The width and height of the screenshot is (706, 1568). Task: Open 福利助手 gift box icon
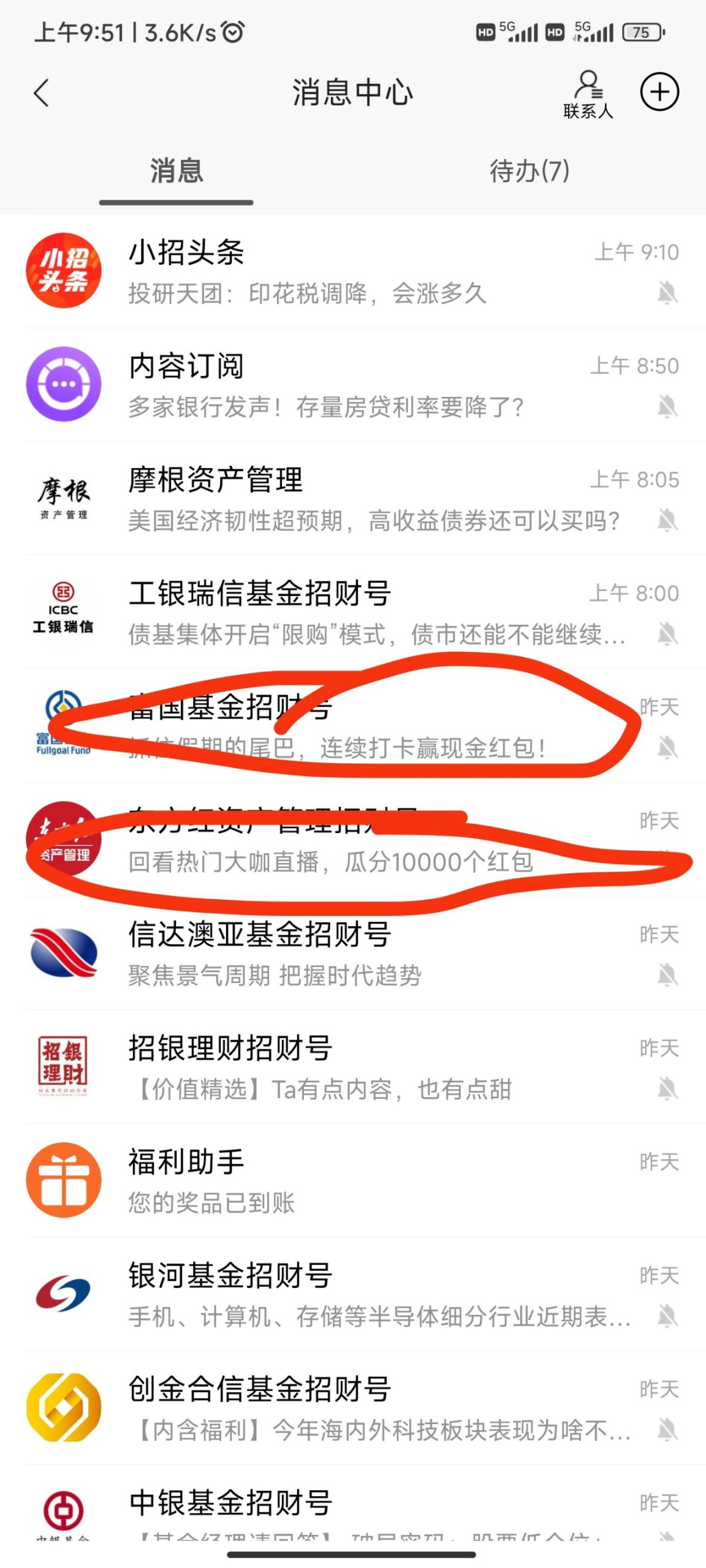(63, 1179)
